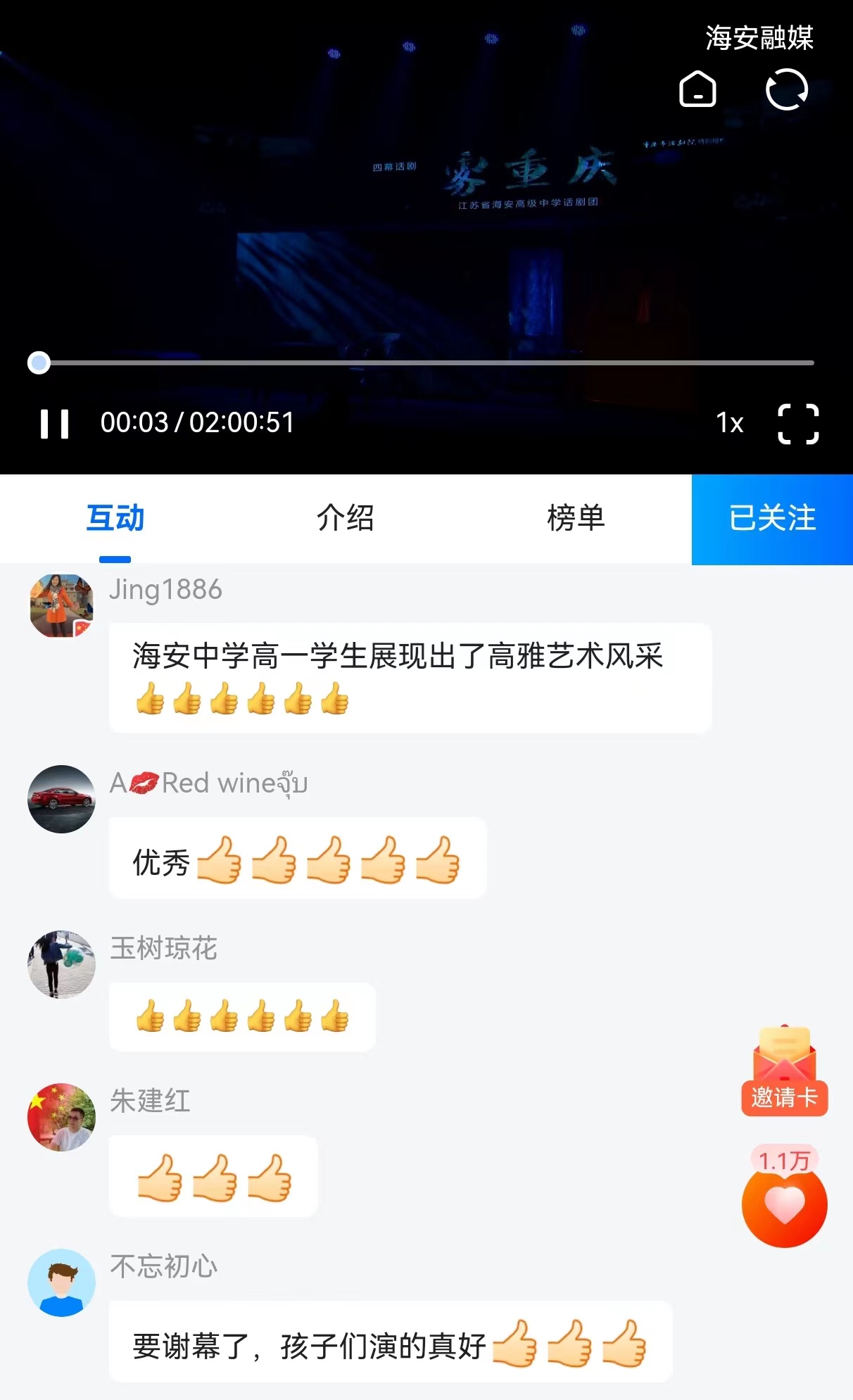
Task: Select the 互动 tab
Action: pos(115,517)
